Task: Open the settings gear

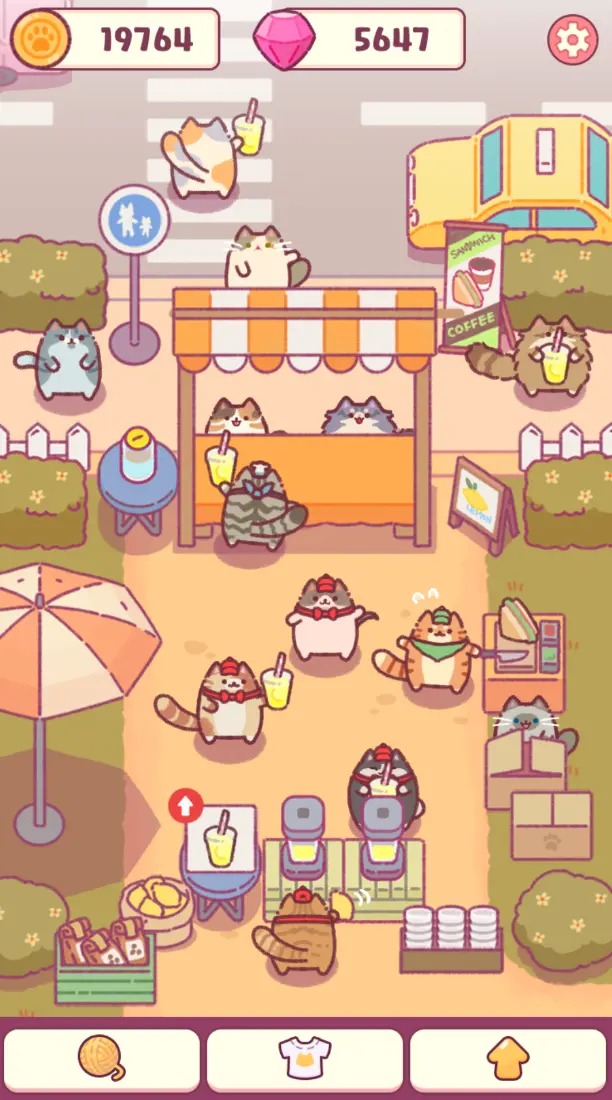Action: pyautogui.click(x=573, y=40)
